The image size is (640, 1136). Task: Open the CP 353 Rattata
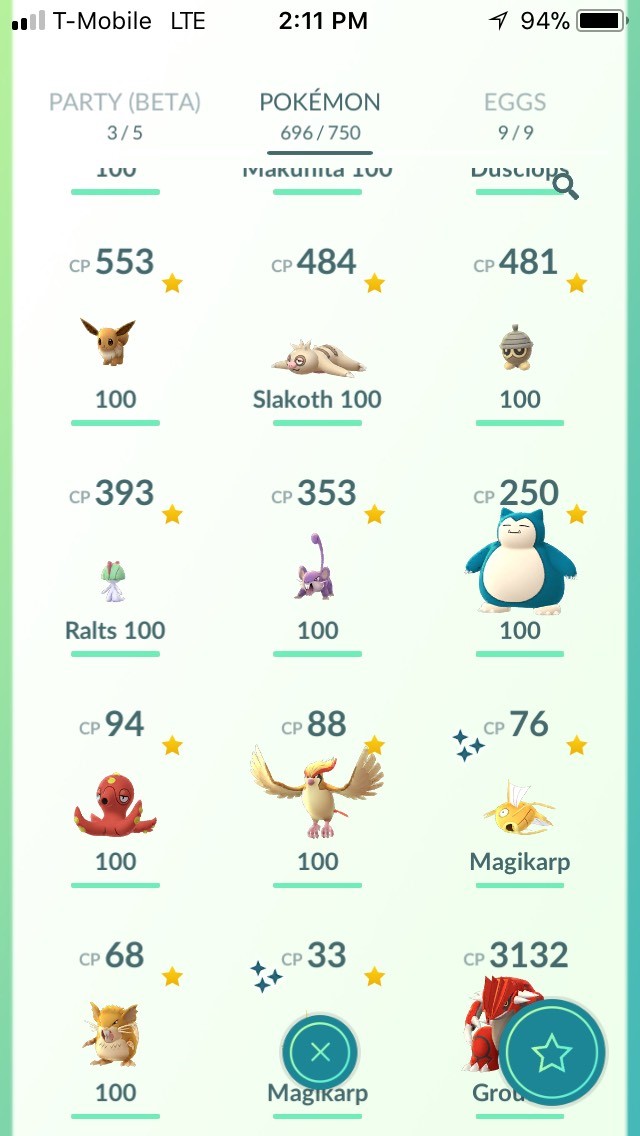tap(317, 567)
